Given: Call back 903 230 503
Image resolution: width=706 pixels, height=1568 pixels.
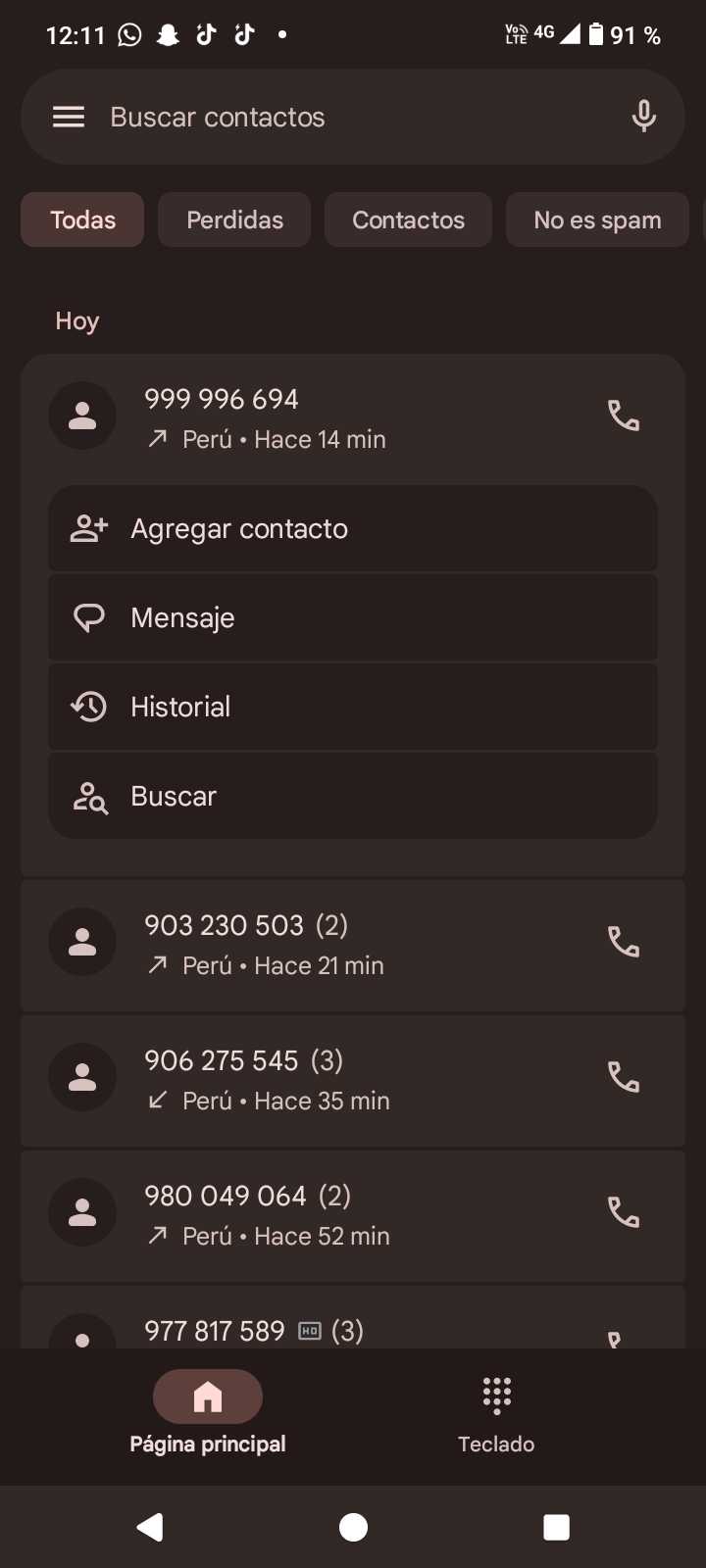Looking at the screenshot, I should pyautogui.click(x=624, y=943).
